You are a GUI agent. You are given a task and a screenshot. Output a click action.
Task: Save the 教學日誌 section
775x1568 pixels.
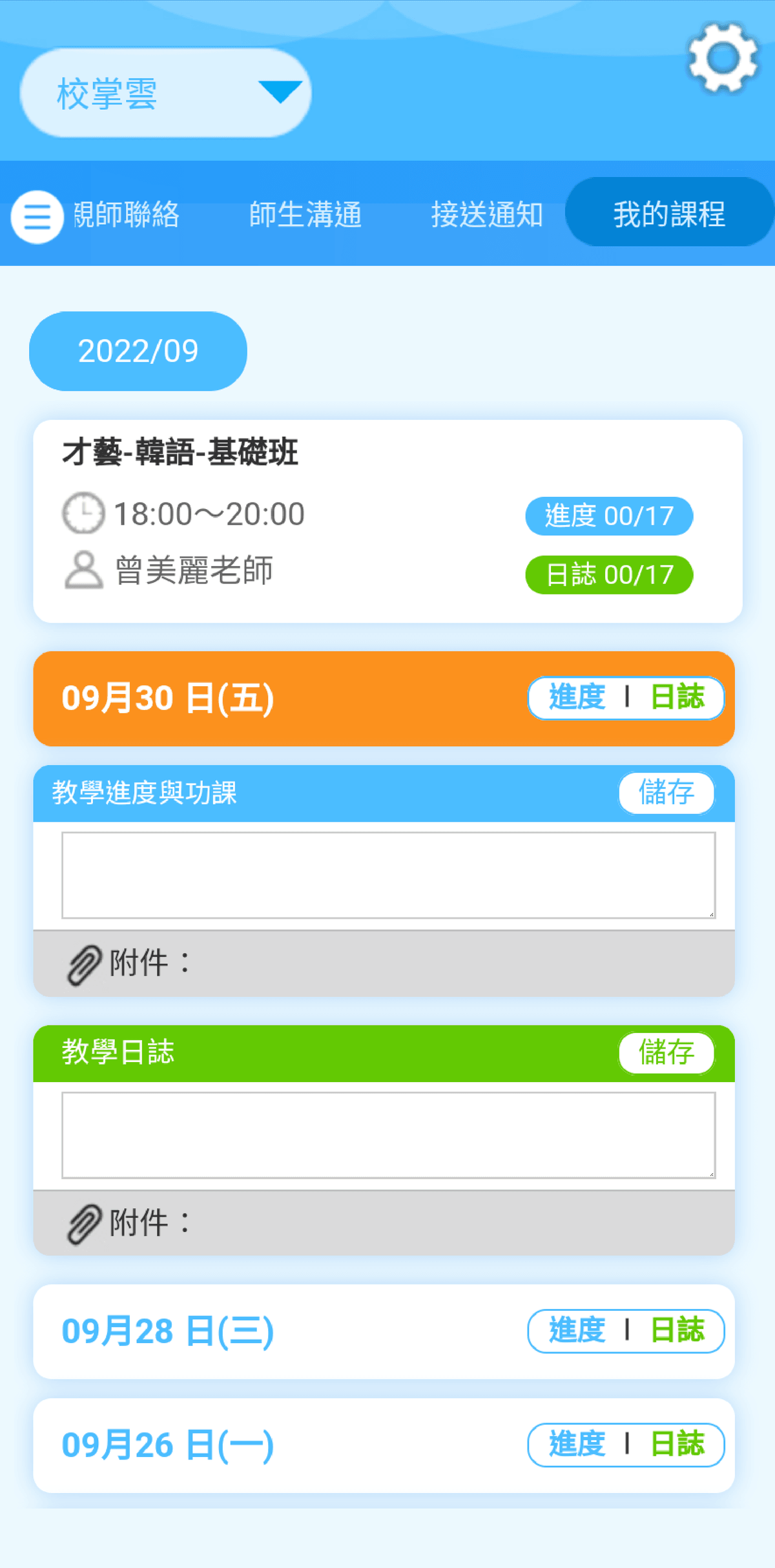pyautogui.click(x=666, y=1052)
